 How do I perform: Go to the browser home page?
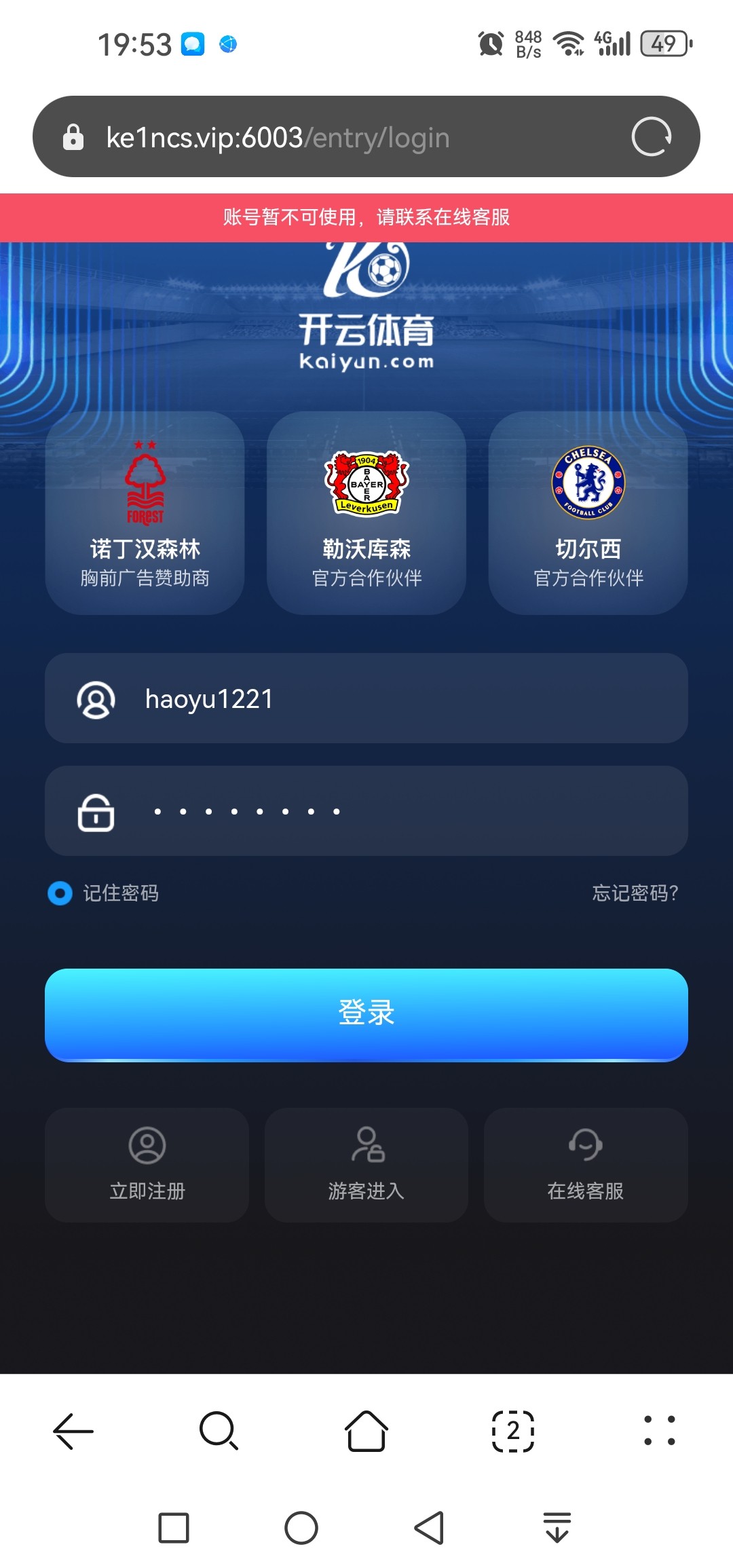tap(366, 1431)
